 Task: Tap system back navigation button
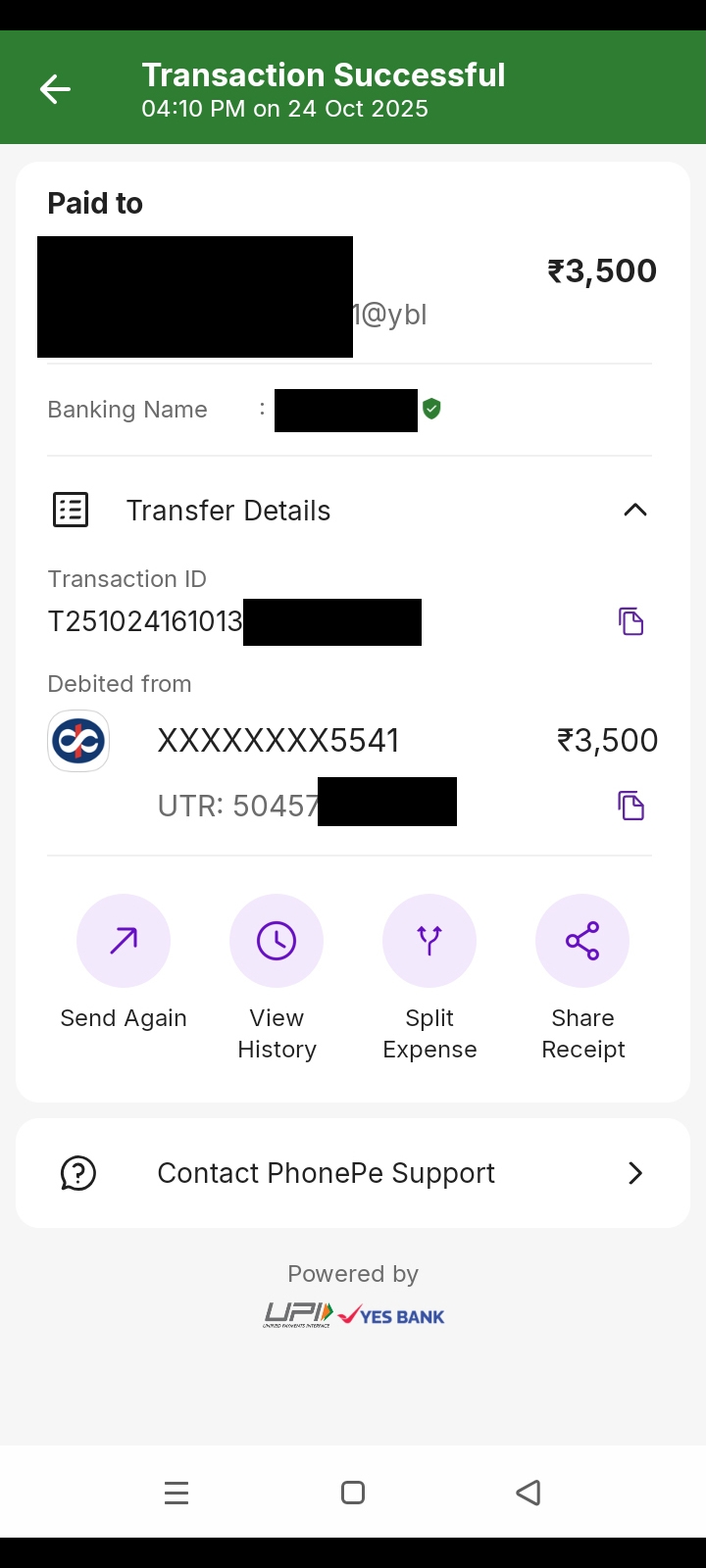point(528,1493)
